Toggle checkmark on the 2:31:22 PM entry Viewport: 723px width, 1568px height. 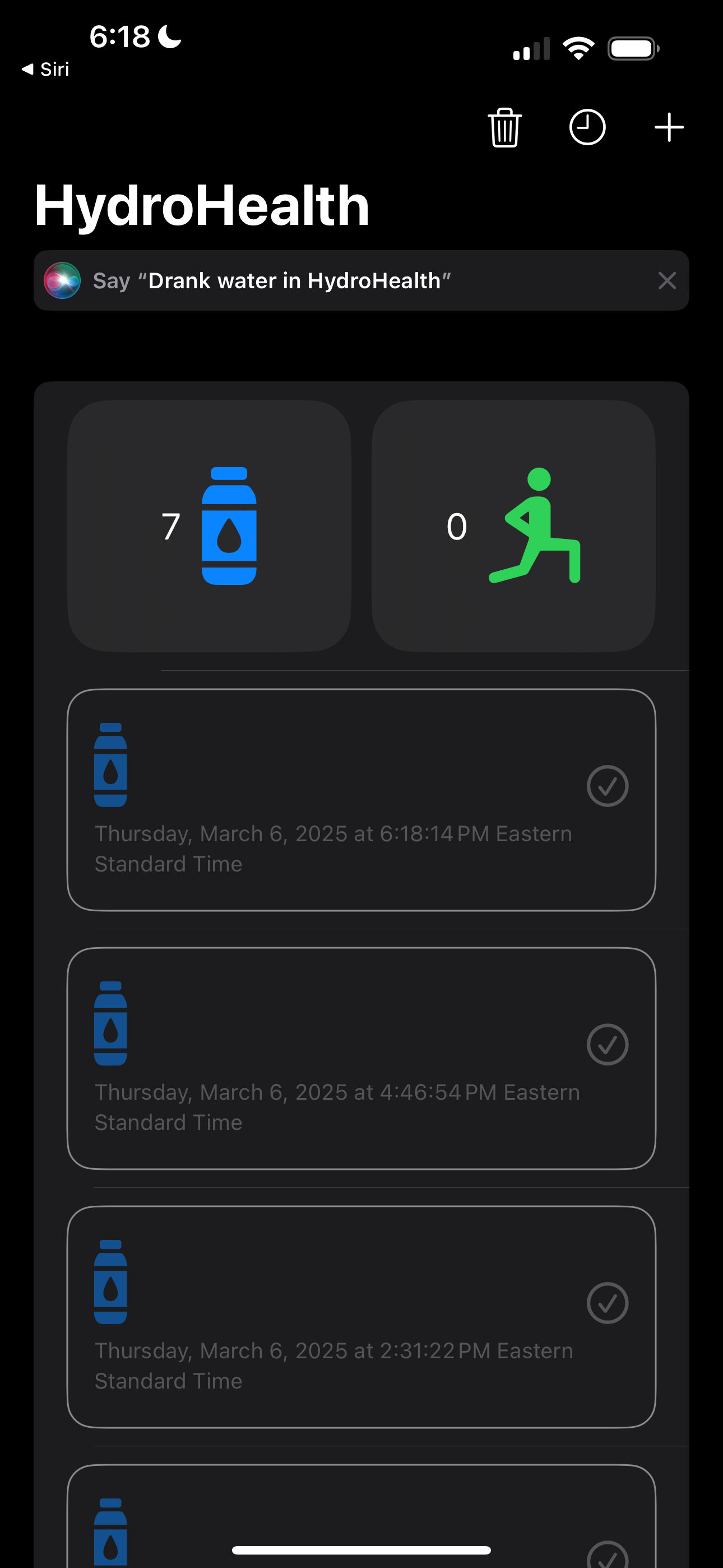click(608, 1303)
